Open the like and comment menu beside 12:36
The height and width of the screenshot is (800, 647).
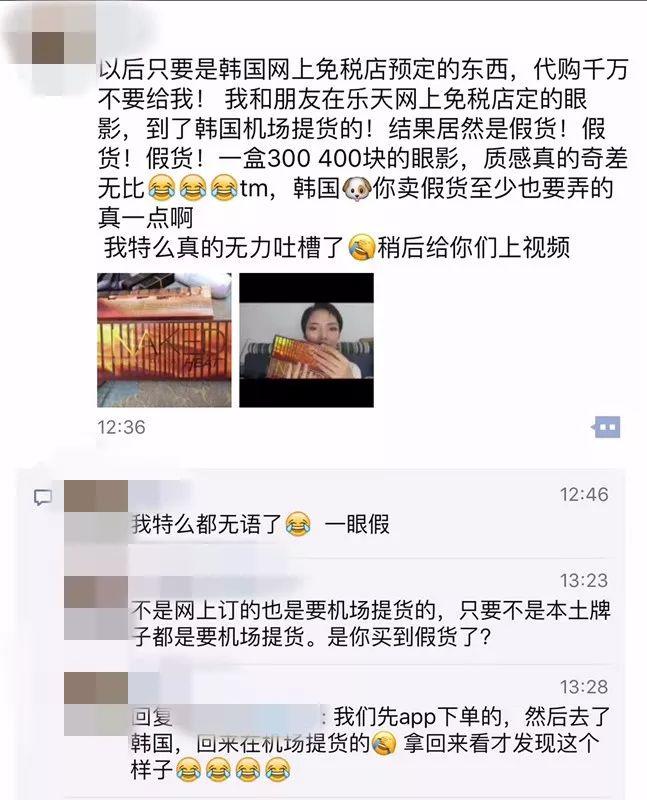pos(607,427)
